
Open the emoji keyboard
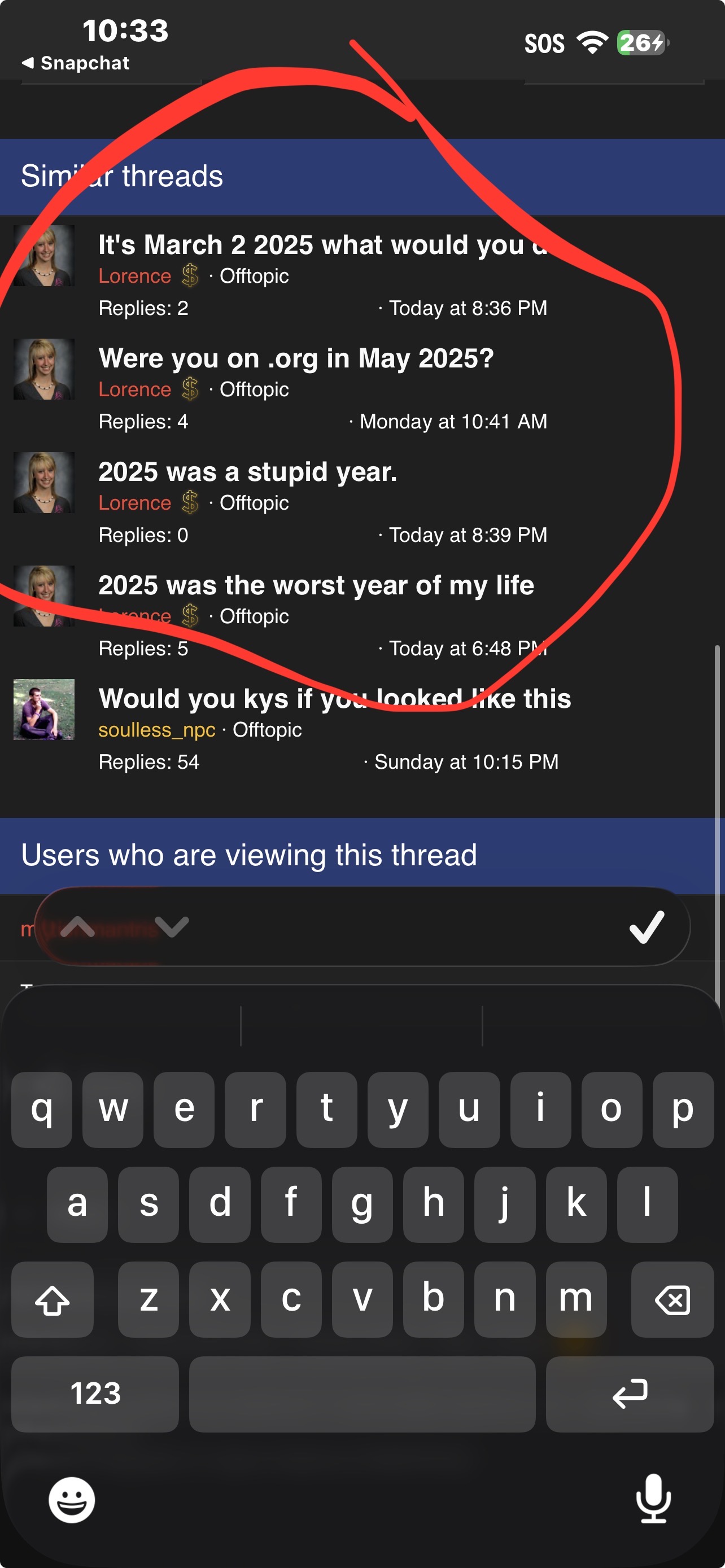(x=72, y=1500)
